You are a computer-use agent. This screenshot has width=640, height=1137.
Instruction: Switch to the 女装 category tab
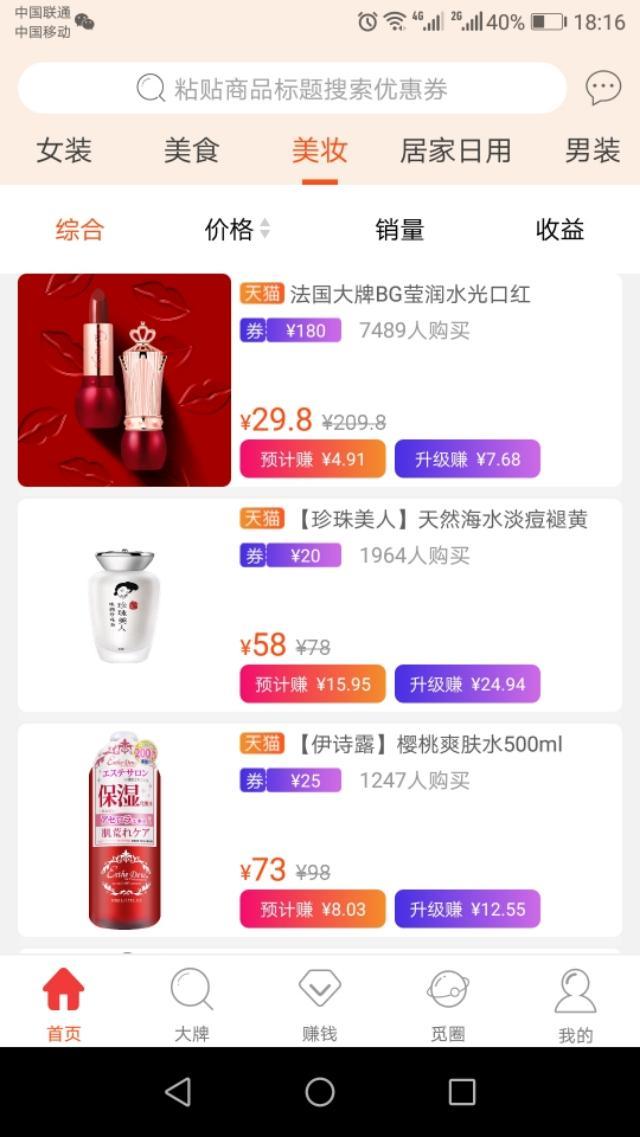click(64, 151)
